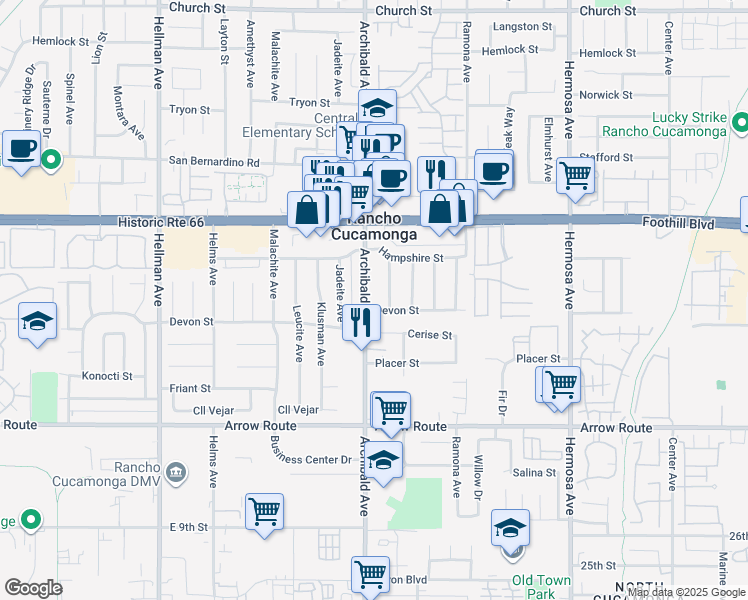Viewport: 748px width, 600px height.
Task: Tap the shopping cart marker near Stafford St
Action: [576, 175]
